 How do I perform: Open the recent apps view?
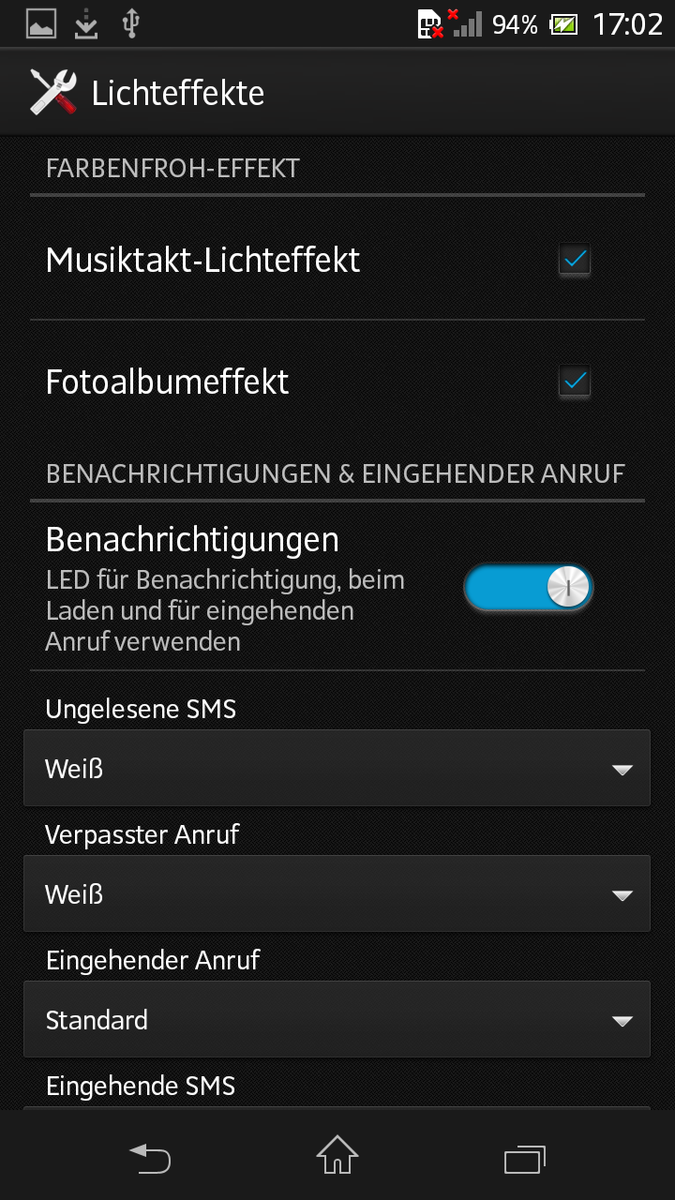pyautogui.click(x=525, y=1158)
